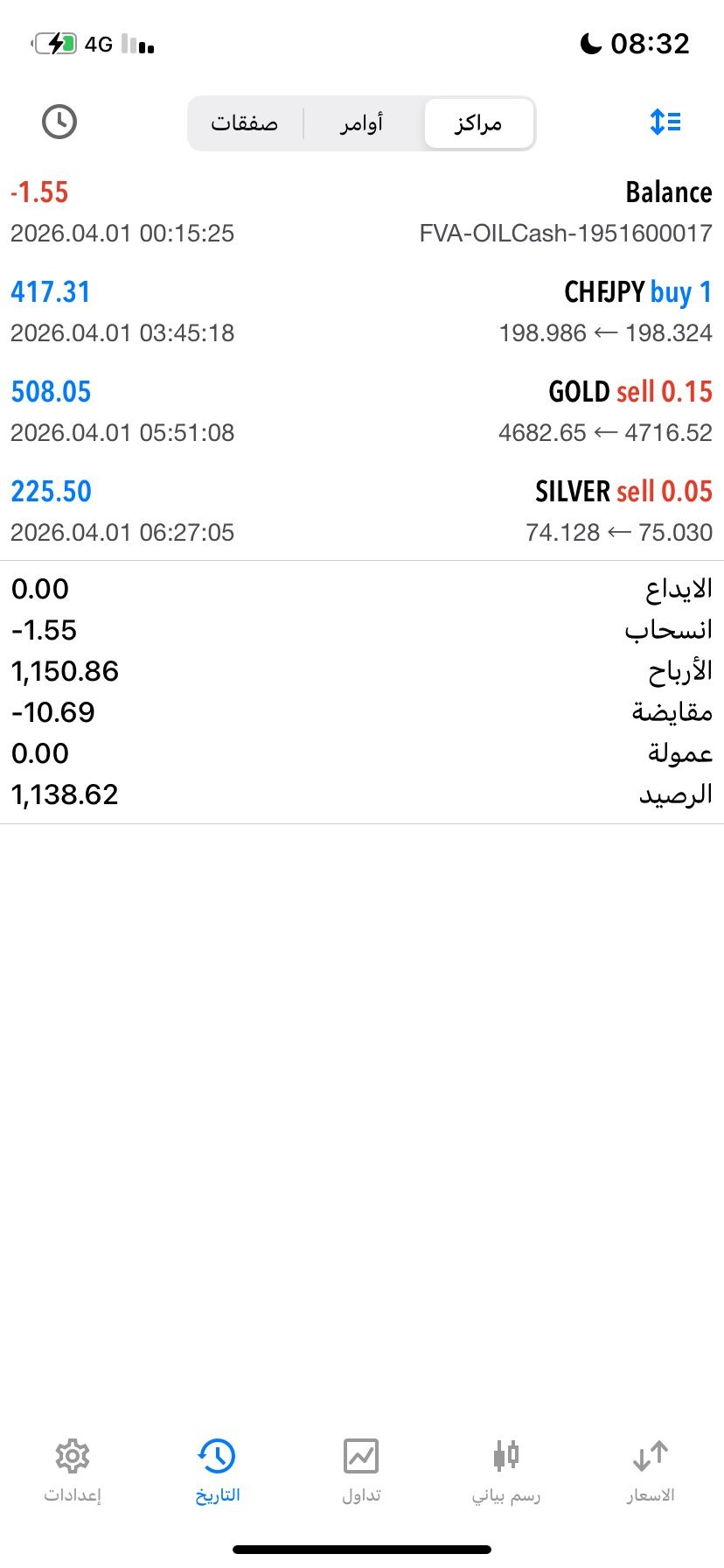Screen dimensions: 724x1568
Task: Open the Balance -1.55 entry
Action: tap(362, 212)
